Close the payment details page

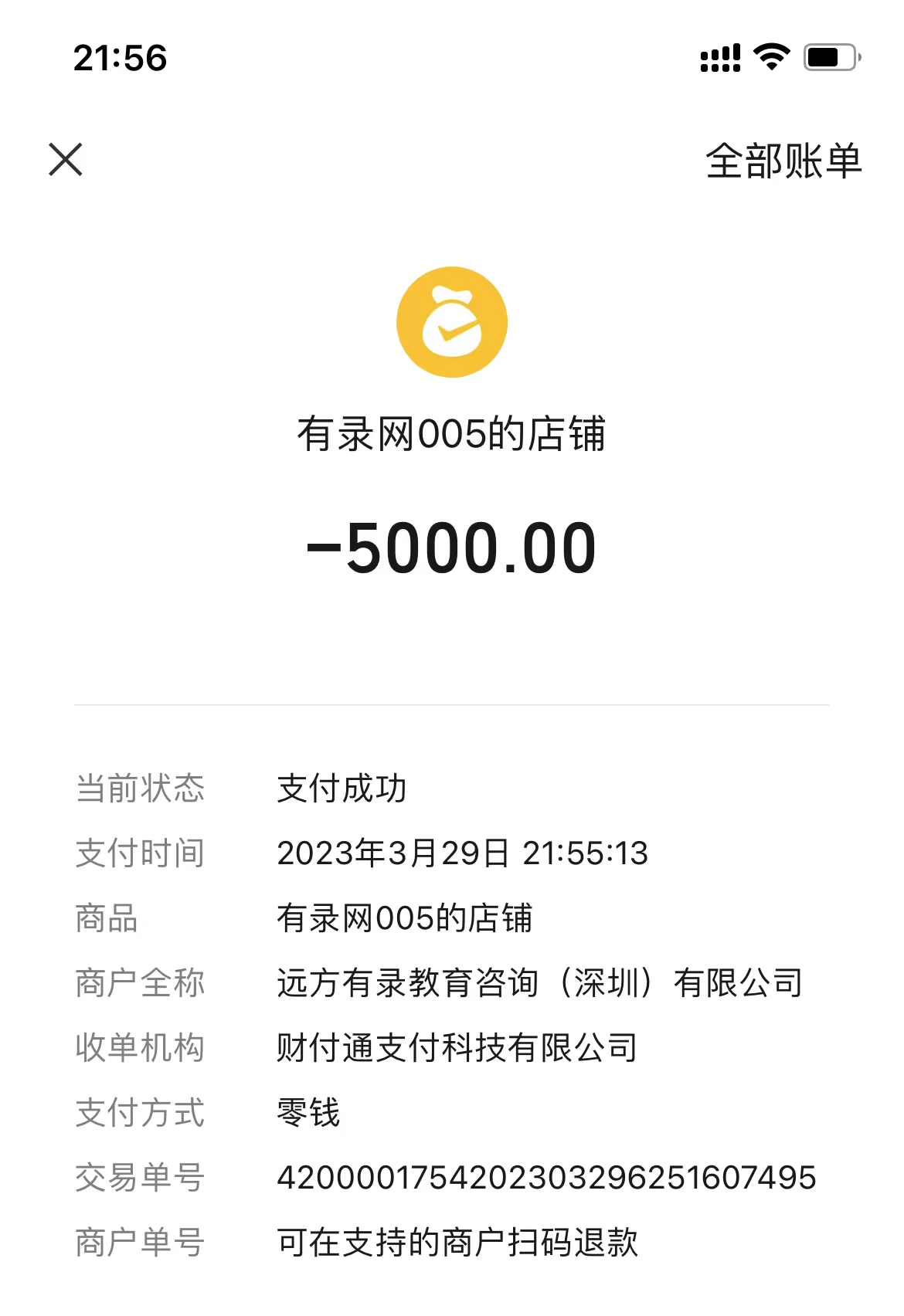[66, 160]
